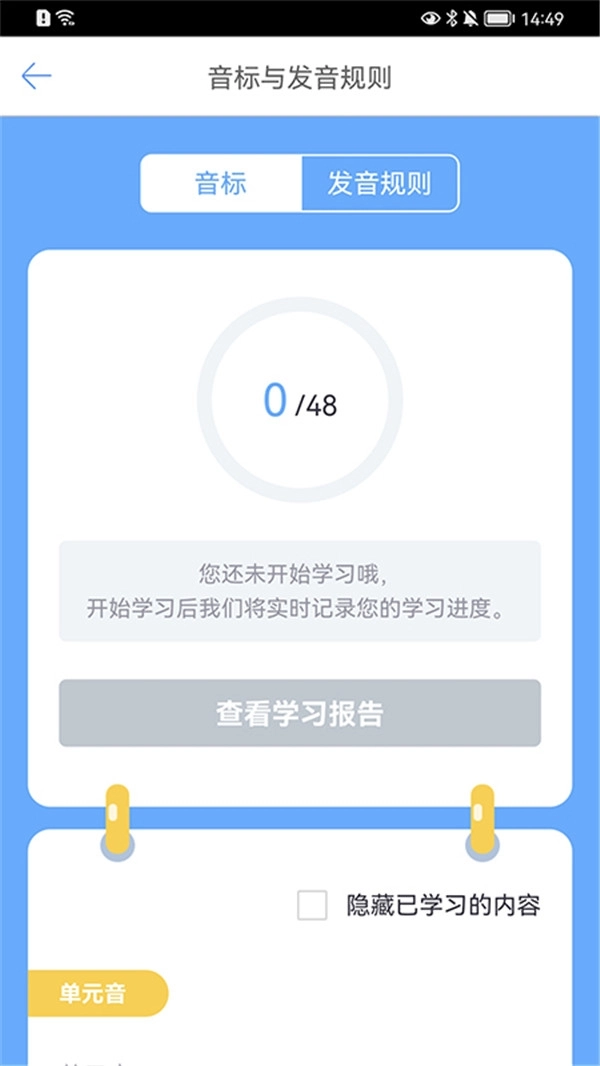Check the 隐藏已学习的内容 checkbox
The width and height of the screenshot is (600, 1066).
coord(312,906)
